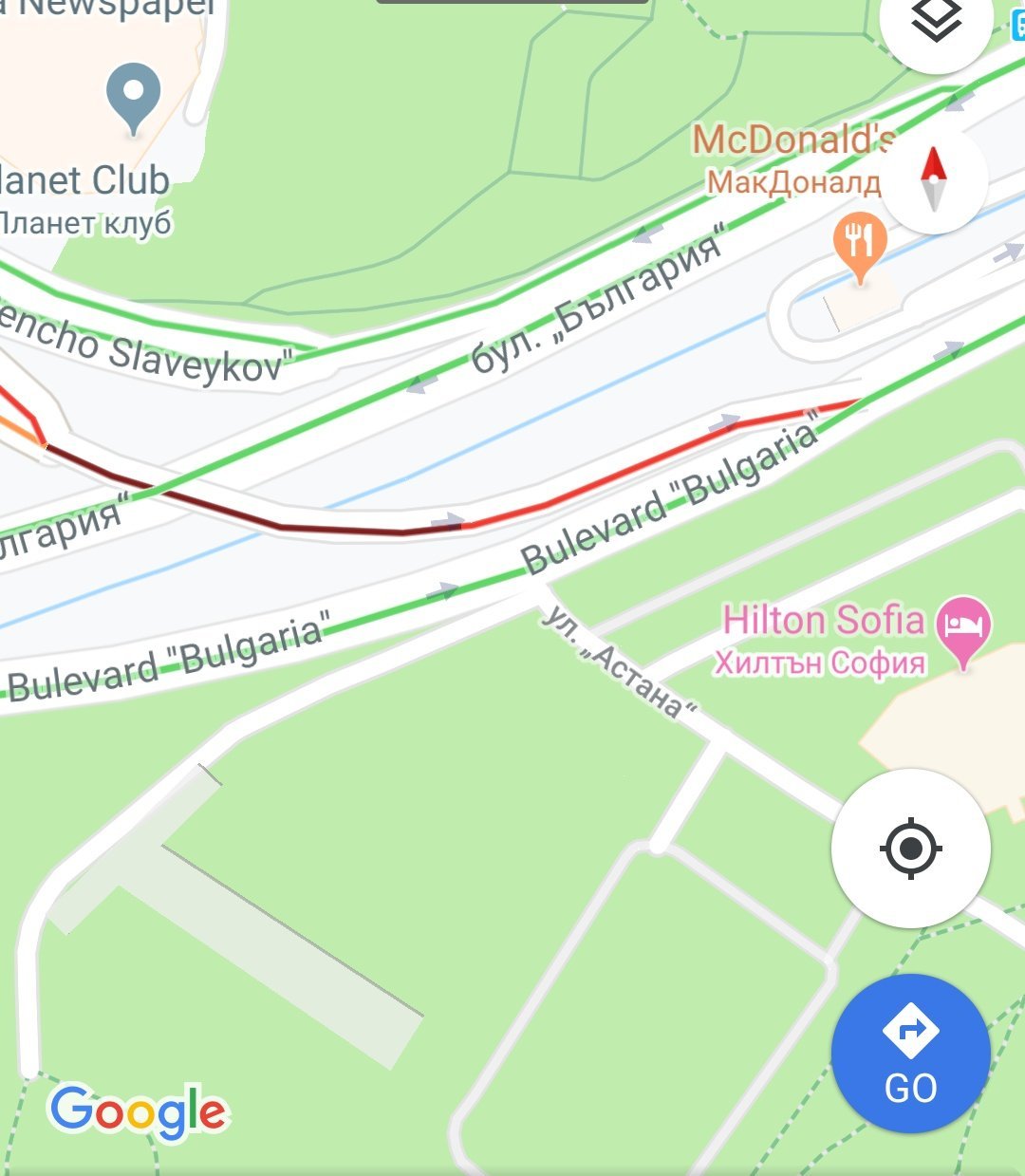Image resolution: width=1025 pixels, height=1176 pixels.
Task: Tap the compass to reset north
Action: click(934, 179)
